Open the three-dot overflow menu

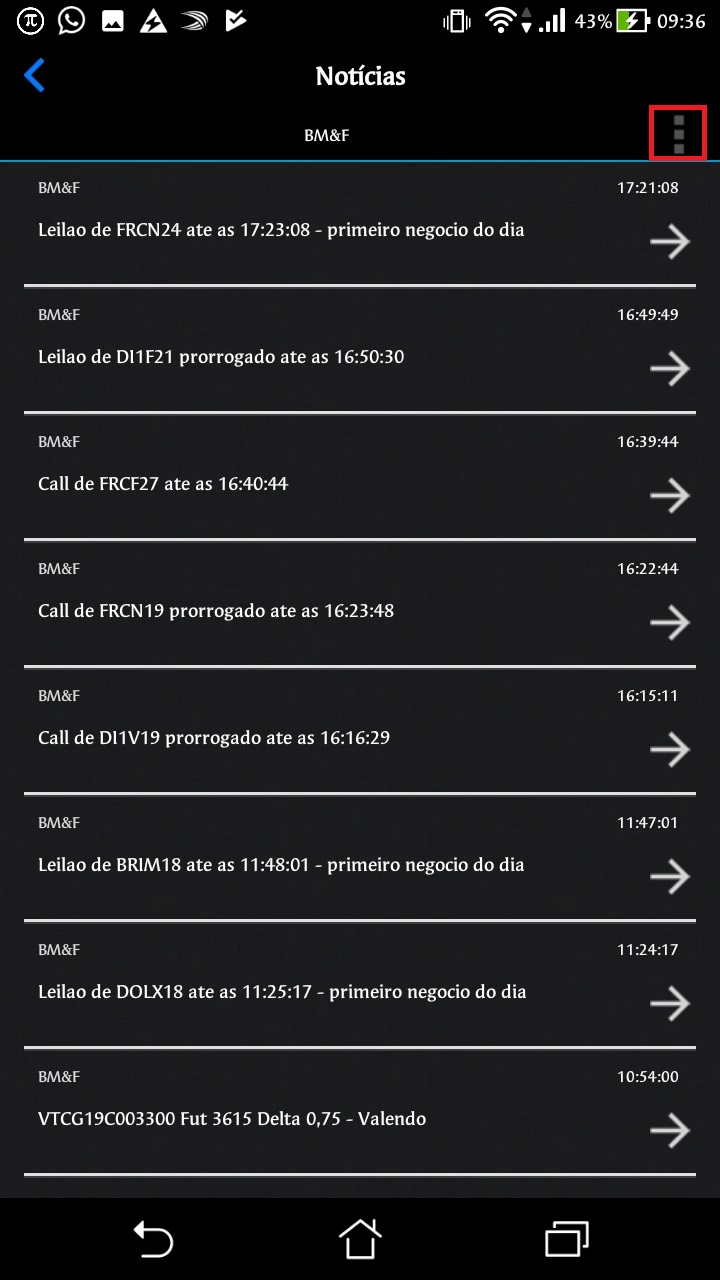(678, 133)
